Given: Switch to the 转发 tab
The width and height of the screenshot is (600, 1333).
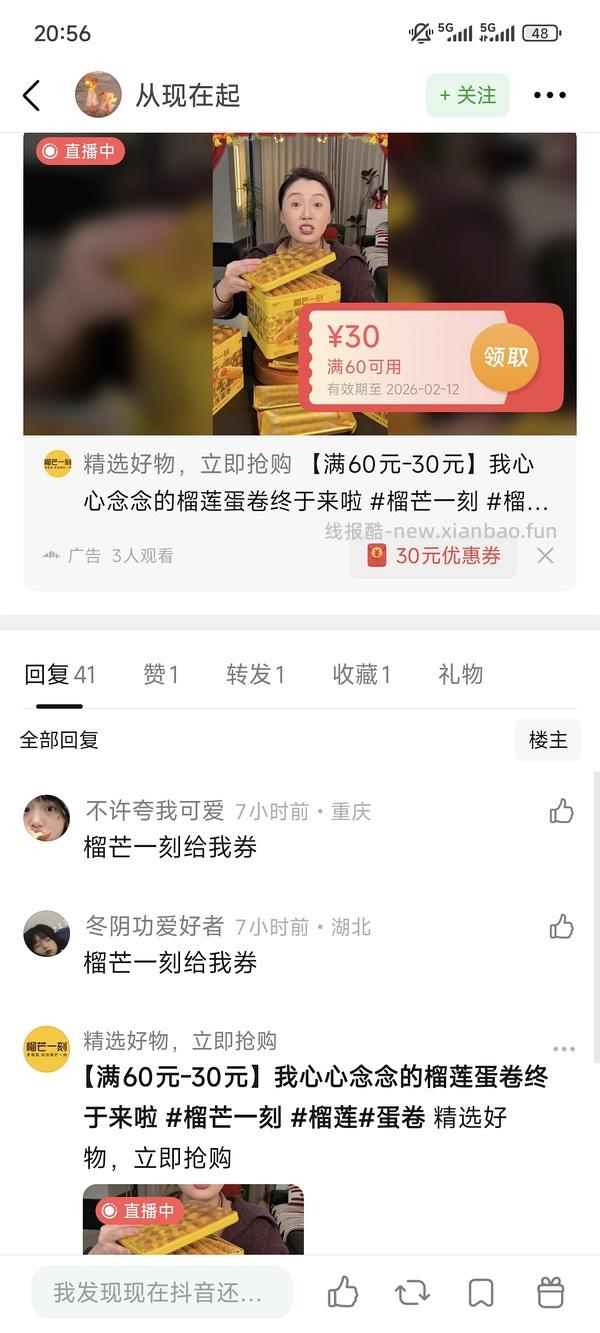Looking at the screenshot, I should 255,675.
